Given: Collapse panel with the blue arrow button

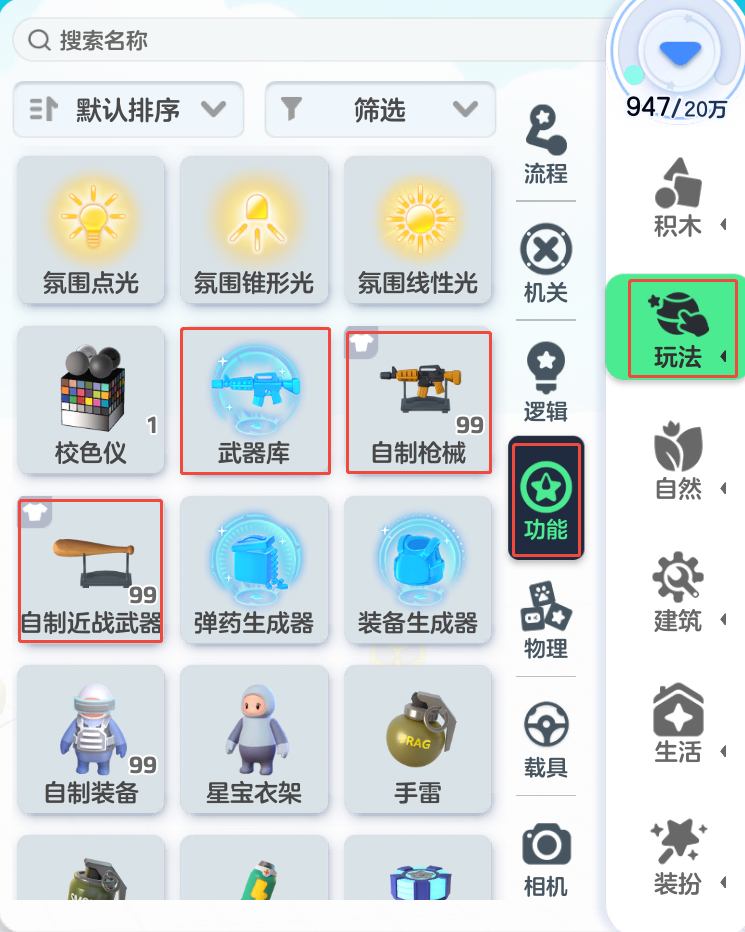Looking at the screenshot, I should point(680,51).
